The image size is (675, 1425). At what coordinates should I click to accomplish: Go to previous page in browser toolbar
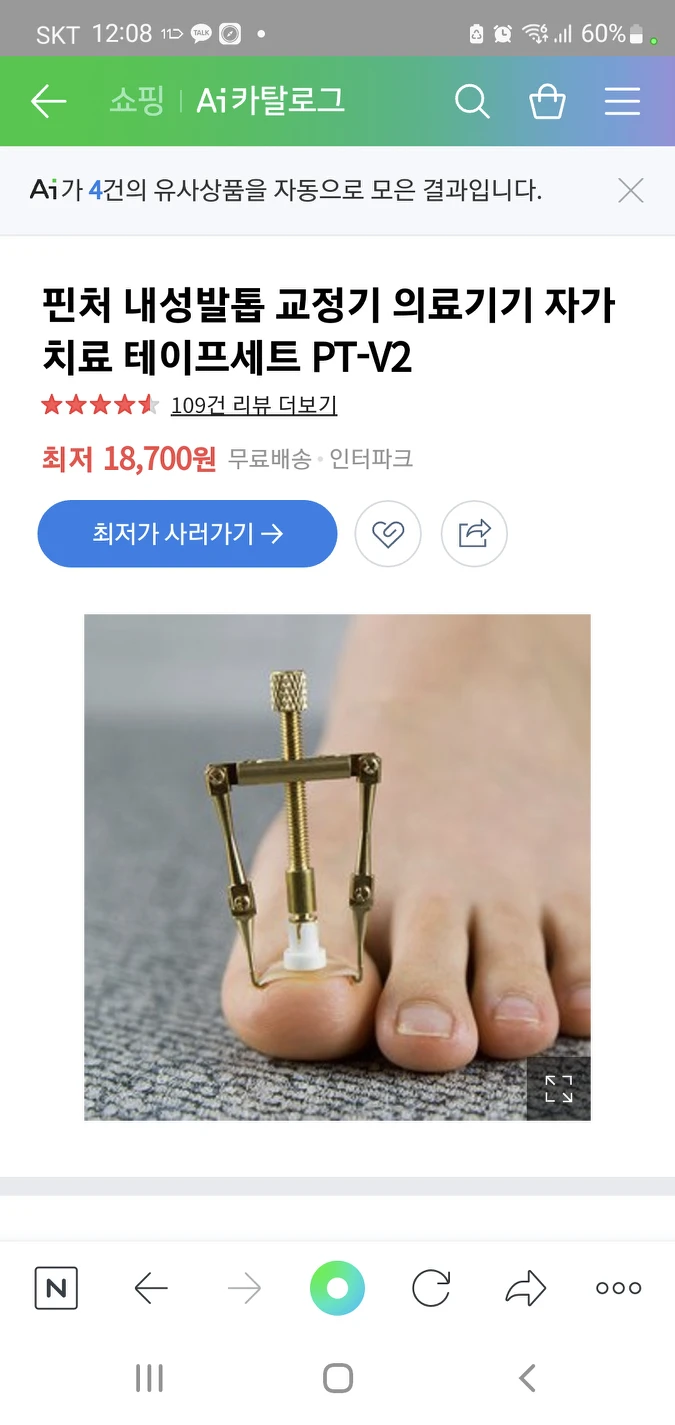coord(150,1288)
